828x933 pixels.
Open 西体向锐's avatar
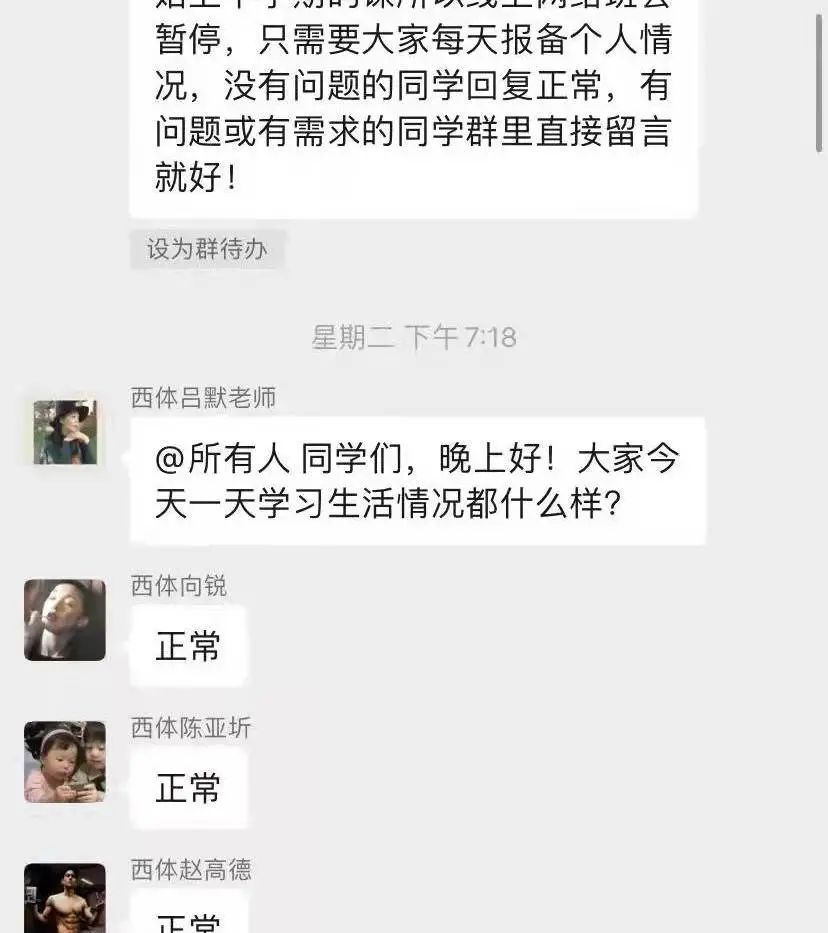65,620
